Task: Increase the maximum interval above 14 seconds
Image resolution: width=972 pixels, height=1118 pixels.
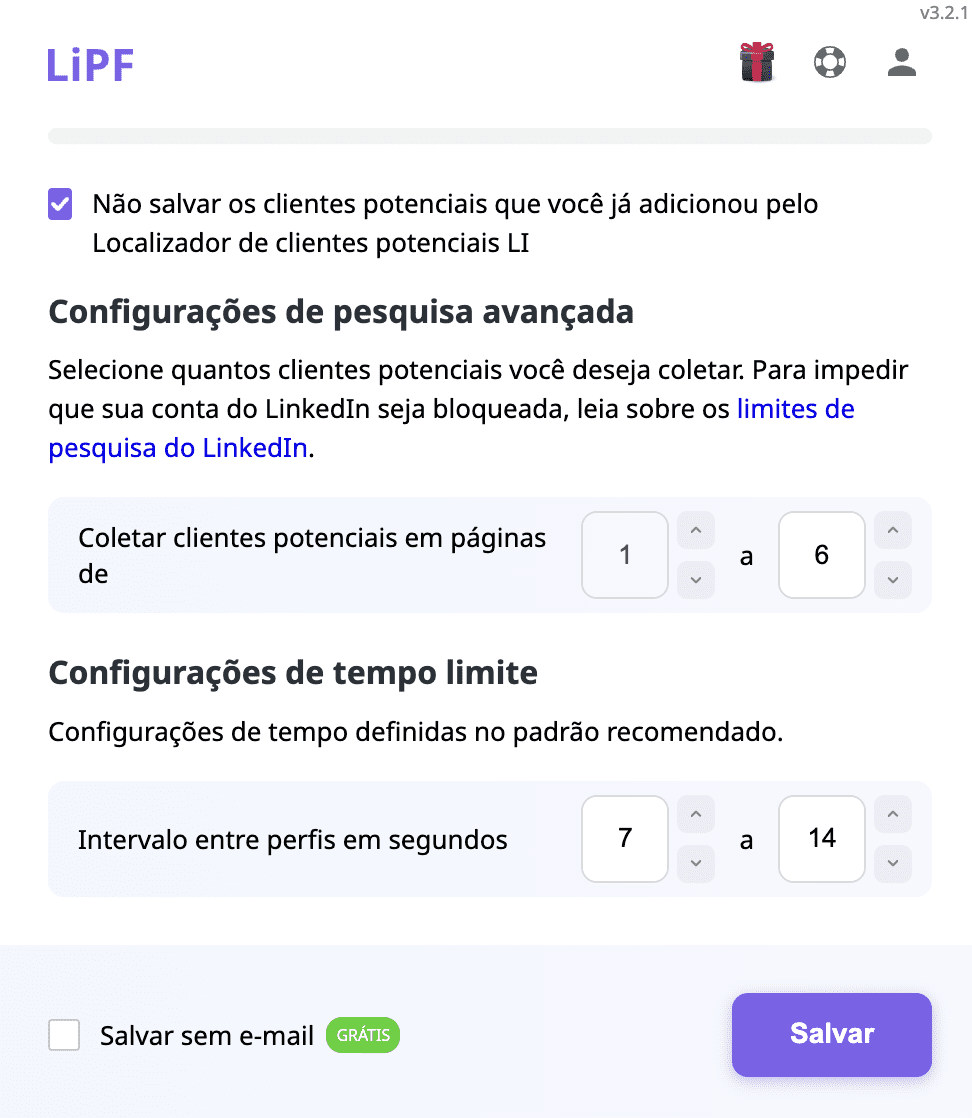Action: [893, 813]
